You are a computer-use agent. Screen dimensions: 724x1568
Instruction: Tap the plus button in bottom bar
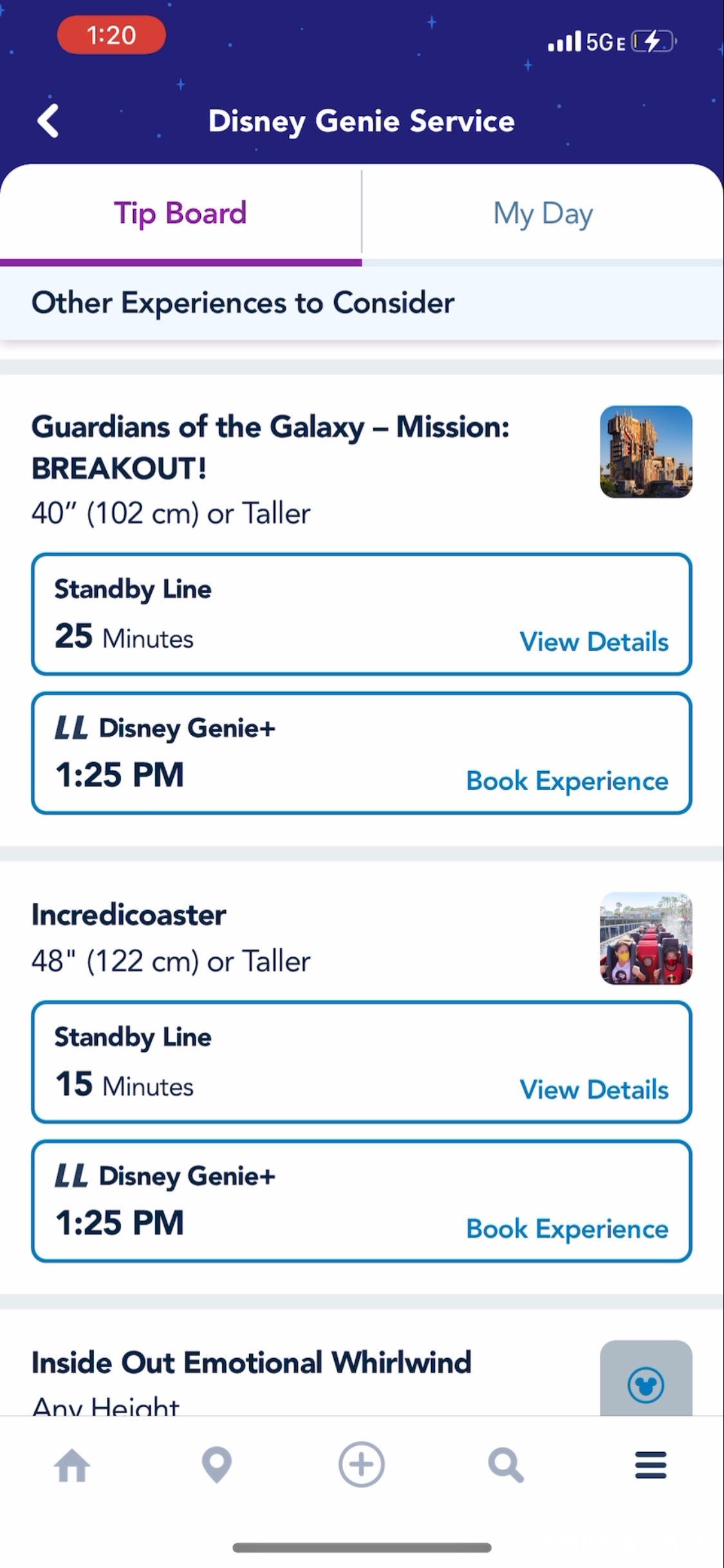coord(362,1464)
